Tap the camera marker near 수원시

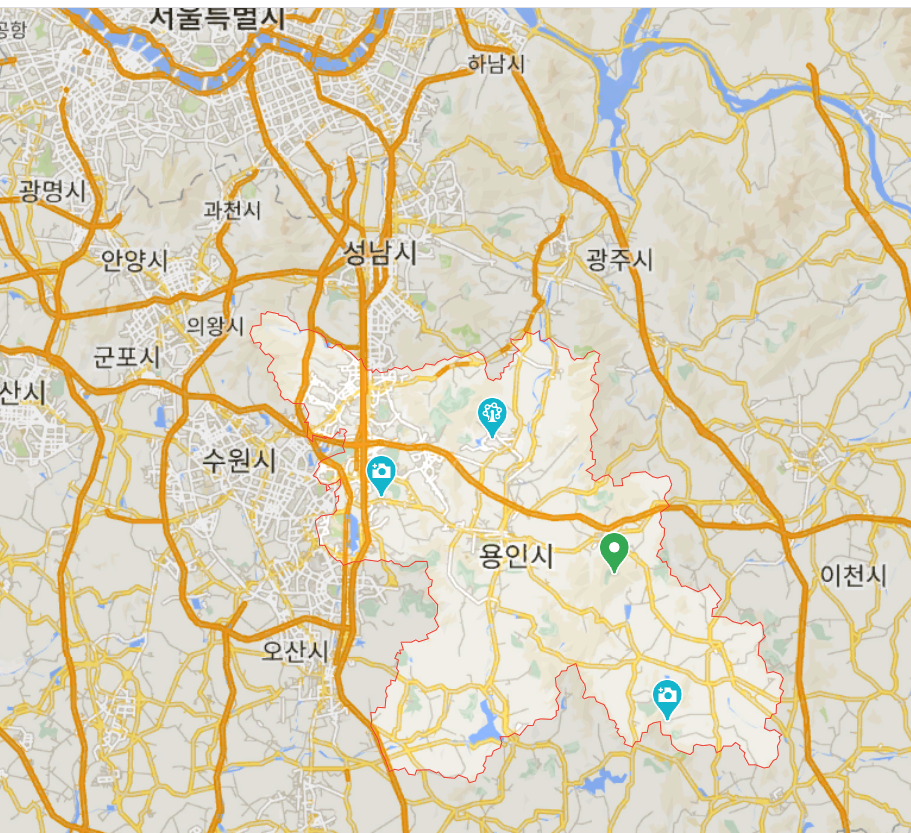point(381,472)
